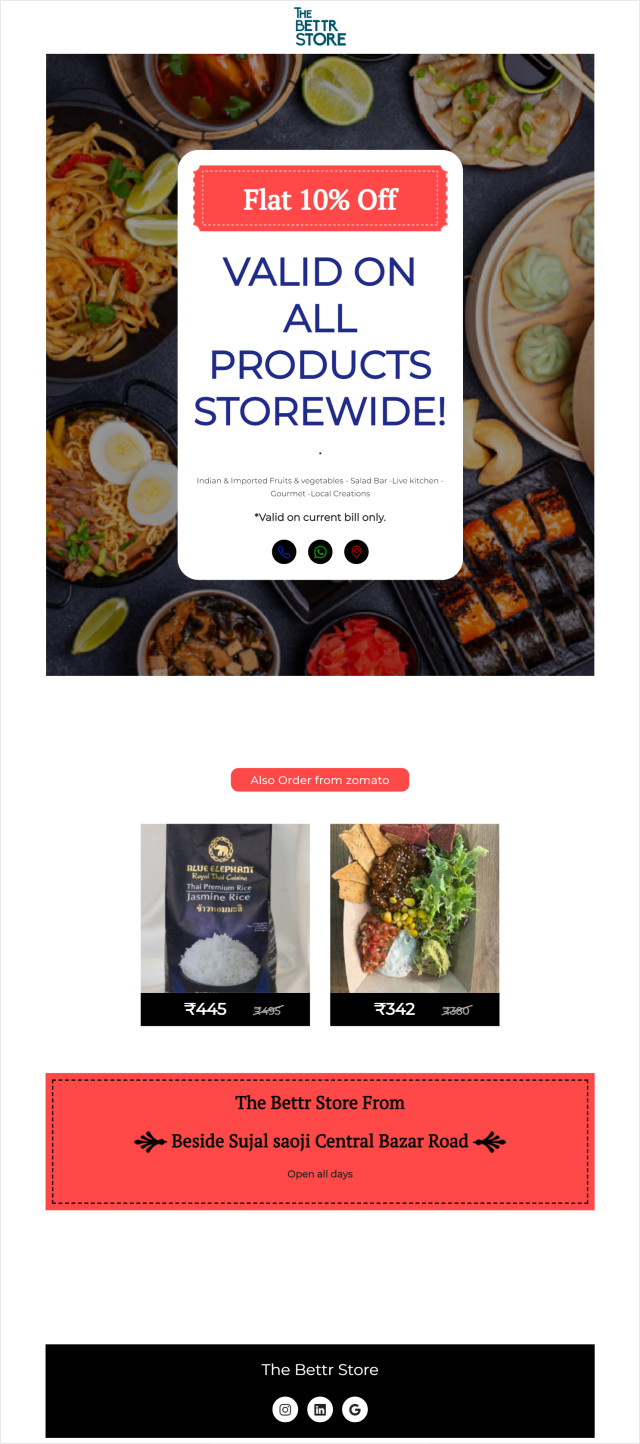Viewport: 640px width, 1444px height.
Task: Open the store location pin icon
Action: pos(356,551)
